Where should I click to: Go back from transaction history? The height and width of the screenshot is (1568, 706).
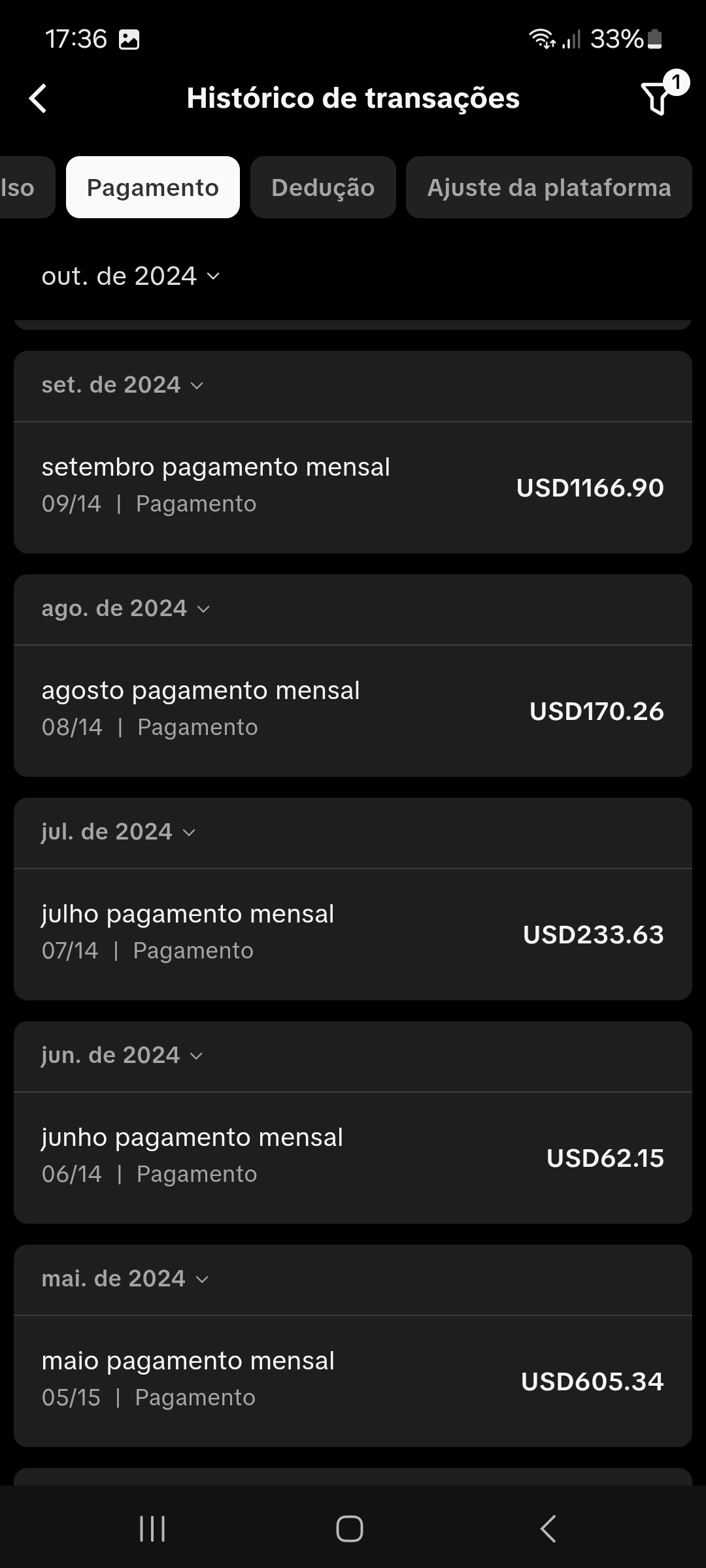click(39, 99)
